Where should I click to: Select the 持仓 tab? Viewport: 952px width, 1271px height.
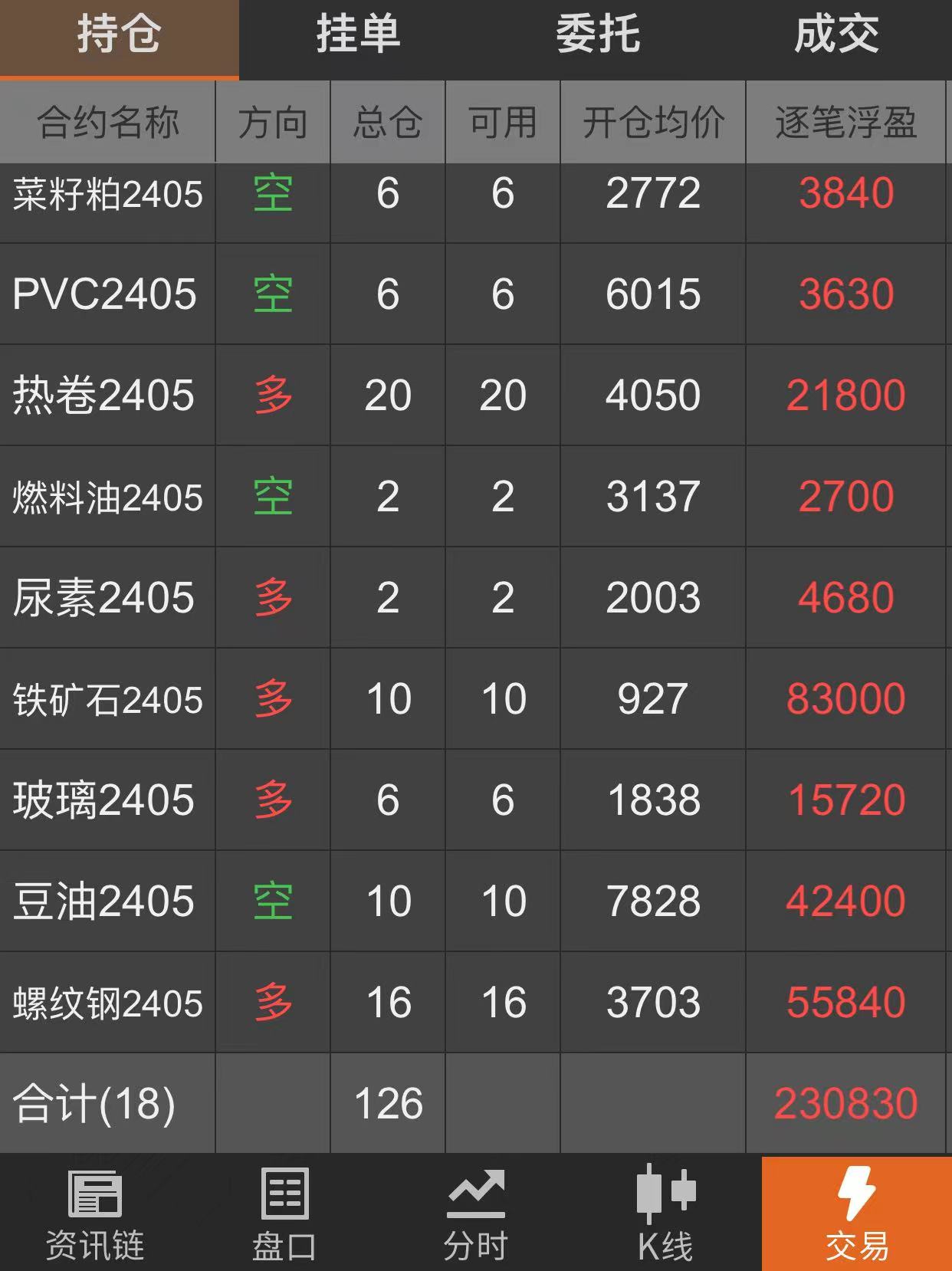(119, 35)
